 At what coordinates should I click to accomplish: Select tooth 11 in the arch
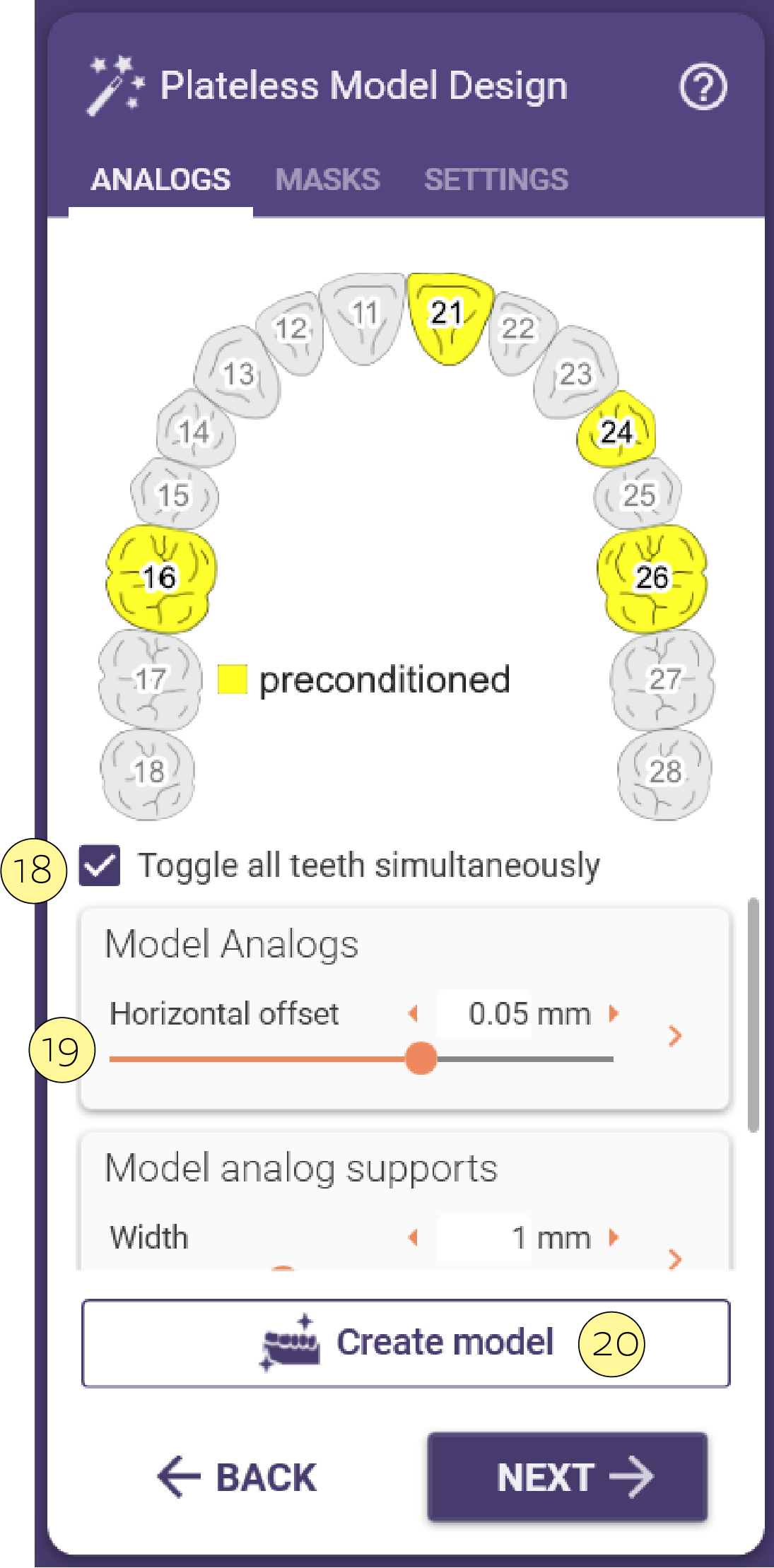[364, 317]
